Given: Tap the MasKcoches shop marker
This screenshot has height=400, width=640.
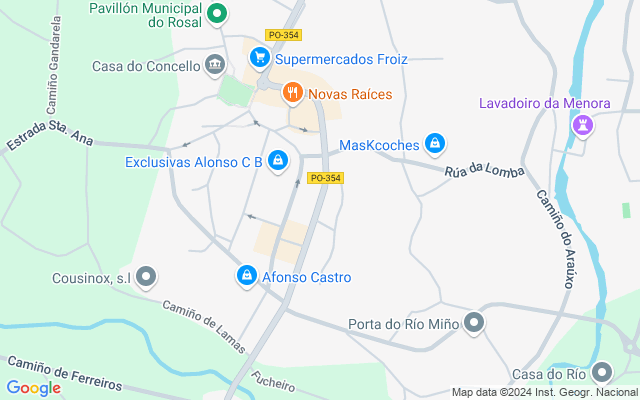Looking at the screenshot, I should 435,145.
